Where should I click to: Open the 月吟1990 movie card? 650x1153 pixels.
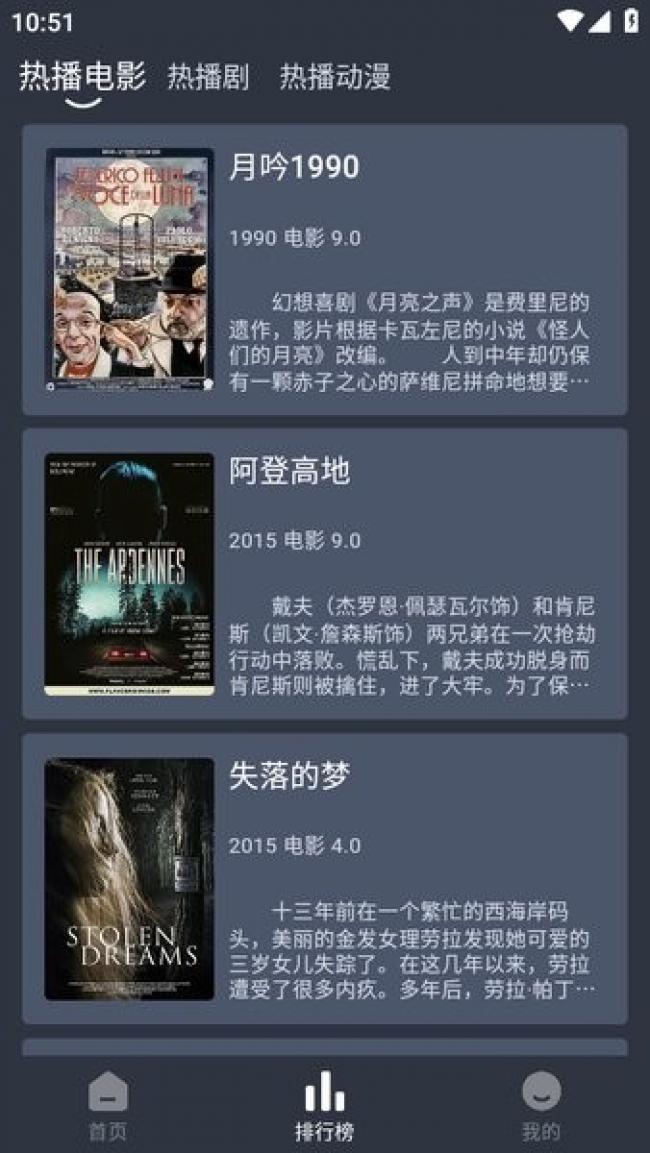[325, 270]
